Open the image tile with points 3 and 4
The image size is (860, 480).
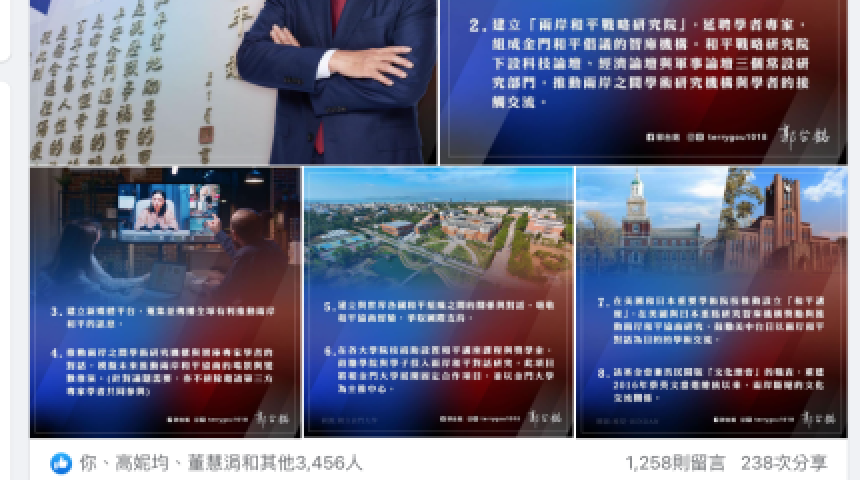(x=165, y=301)
